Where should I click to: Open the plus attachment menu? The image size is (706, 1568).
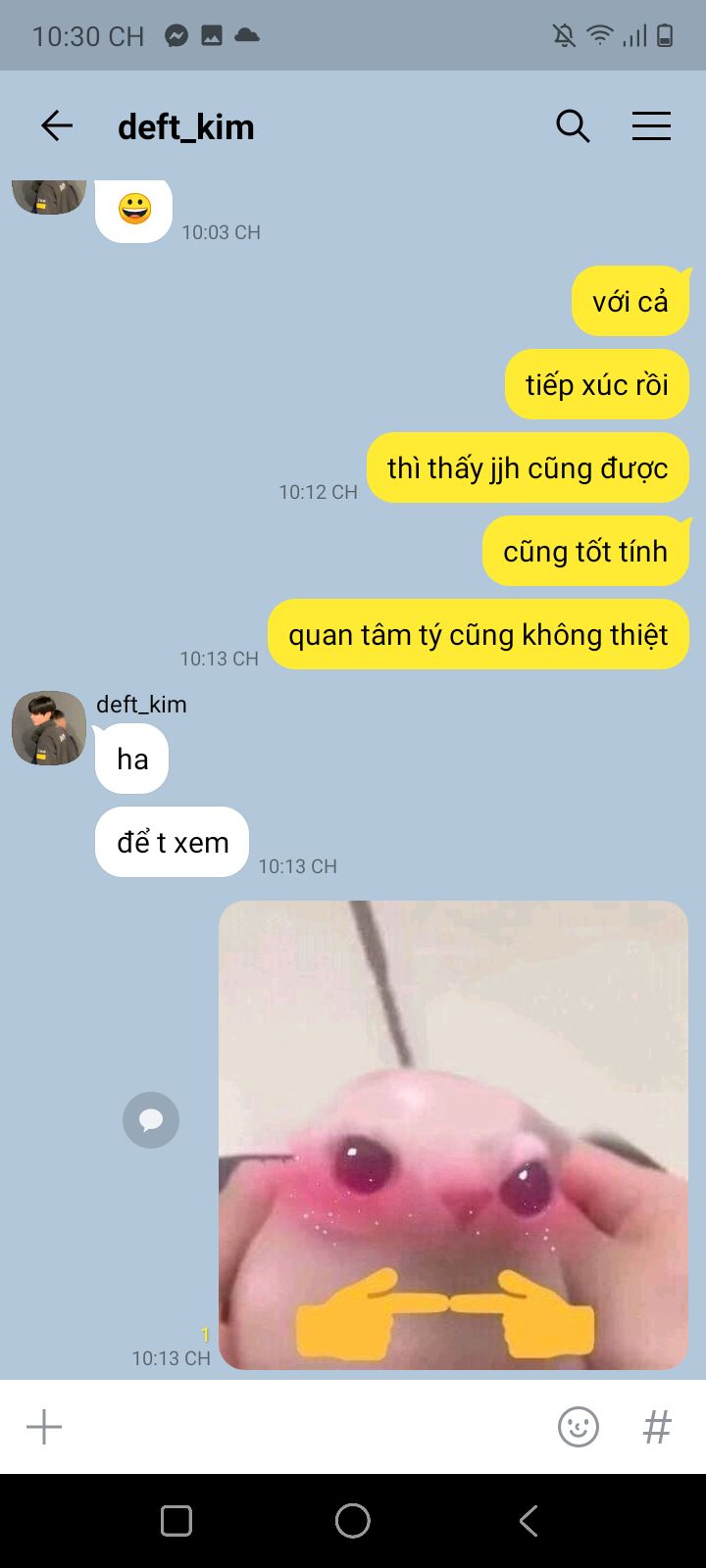click(44, 1427)
